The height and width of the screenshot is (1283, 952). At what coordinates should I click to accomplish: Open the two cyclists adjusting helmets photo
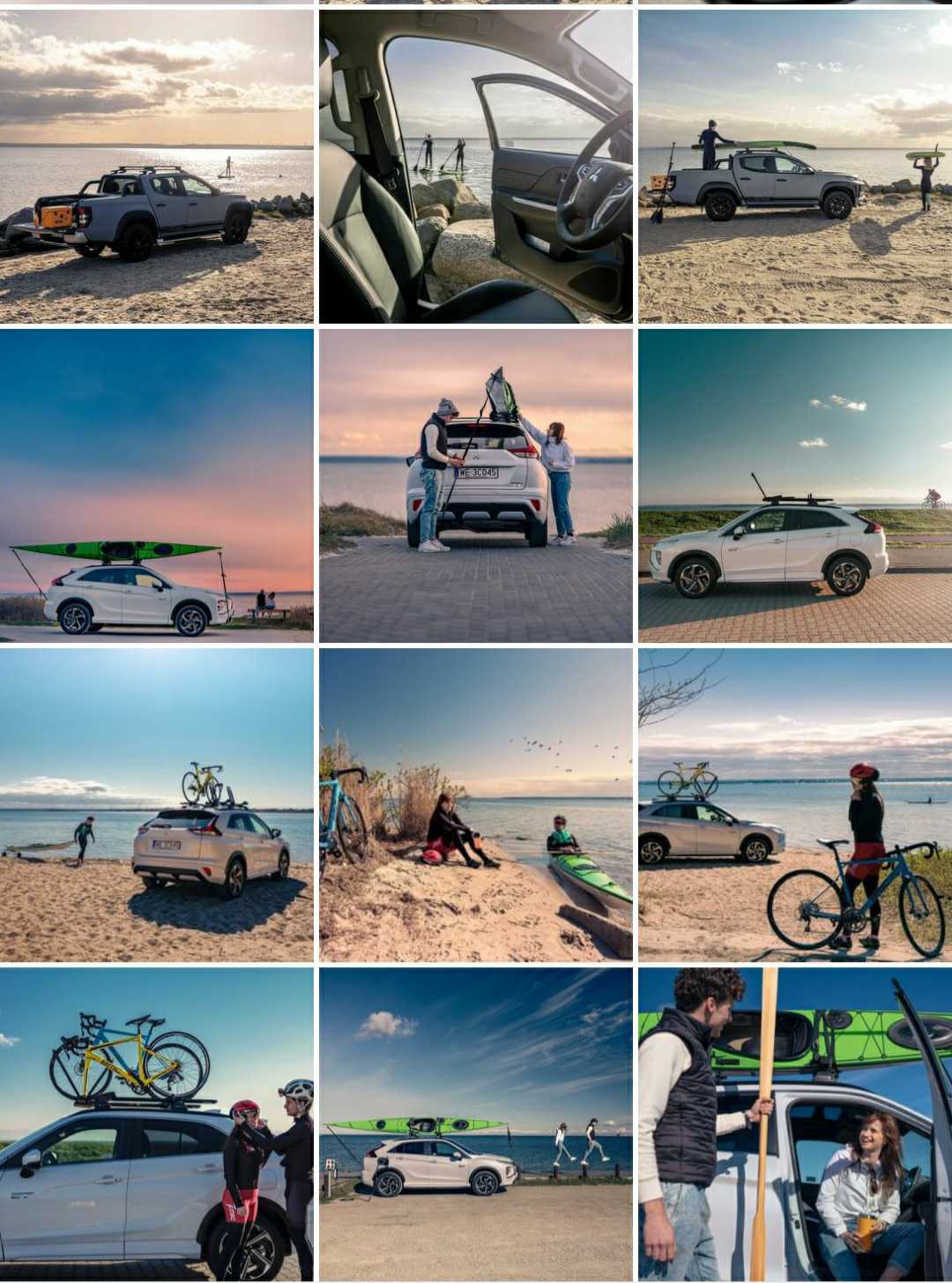click(156, 1124)
